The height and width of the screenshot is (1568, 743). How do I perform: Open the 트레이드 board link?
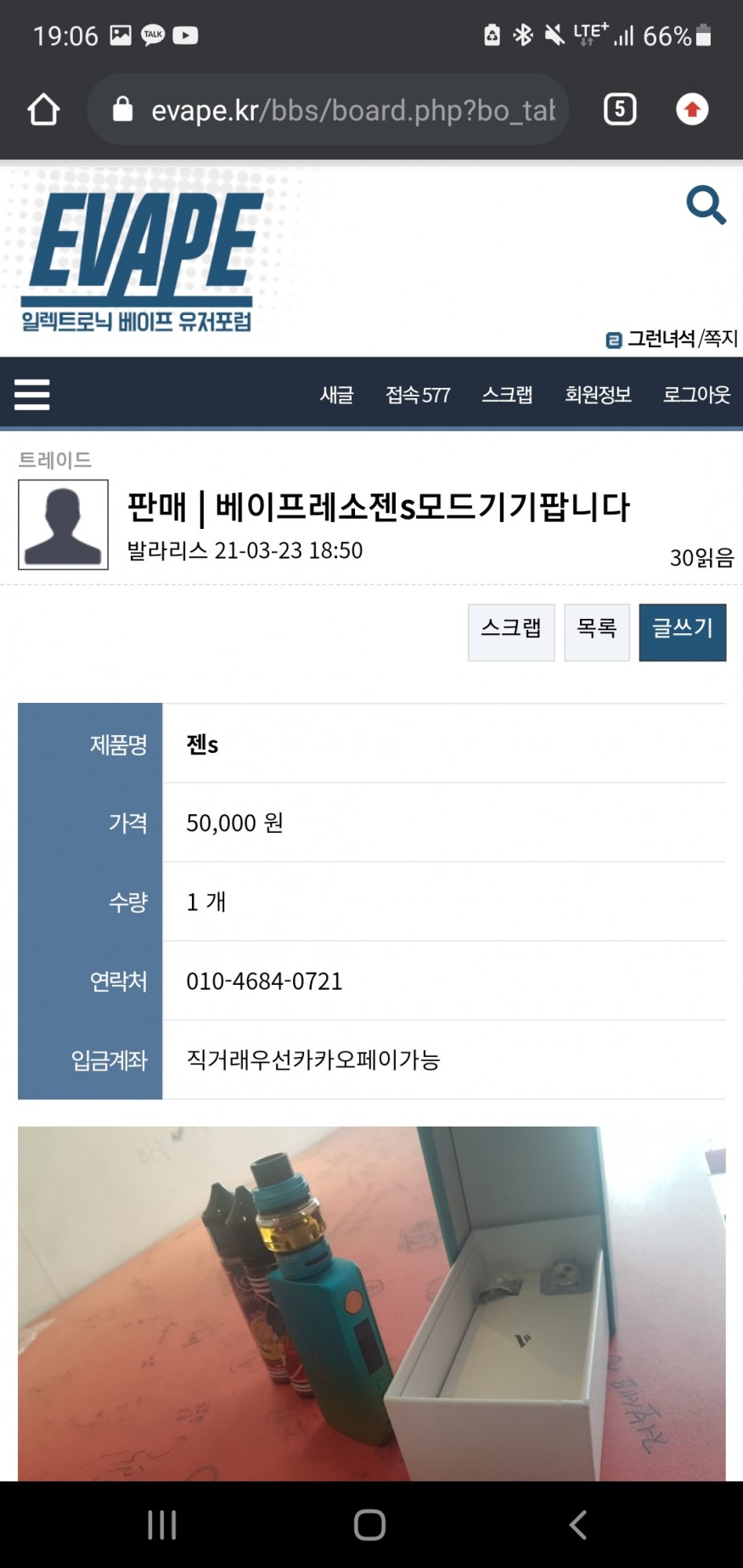click(x=55, y=460)
